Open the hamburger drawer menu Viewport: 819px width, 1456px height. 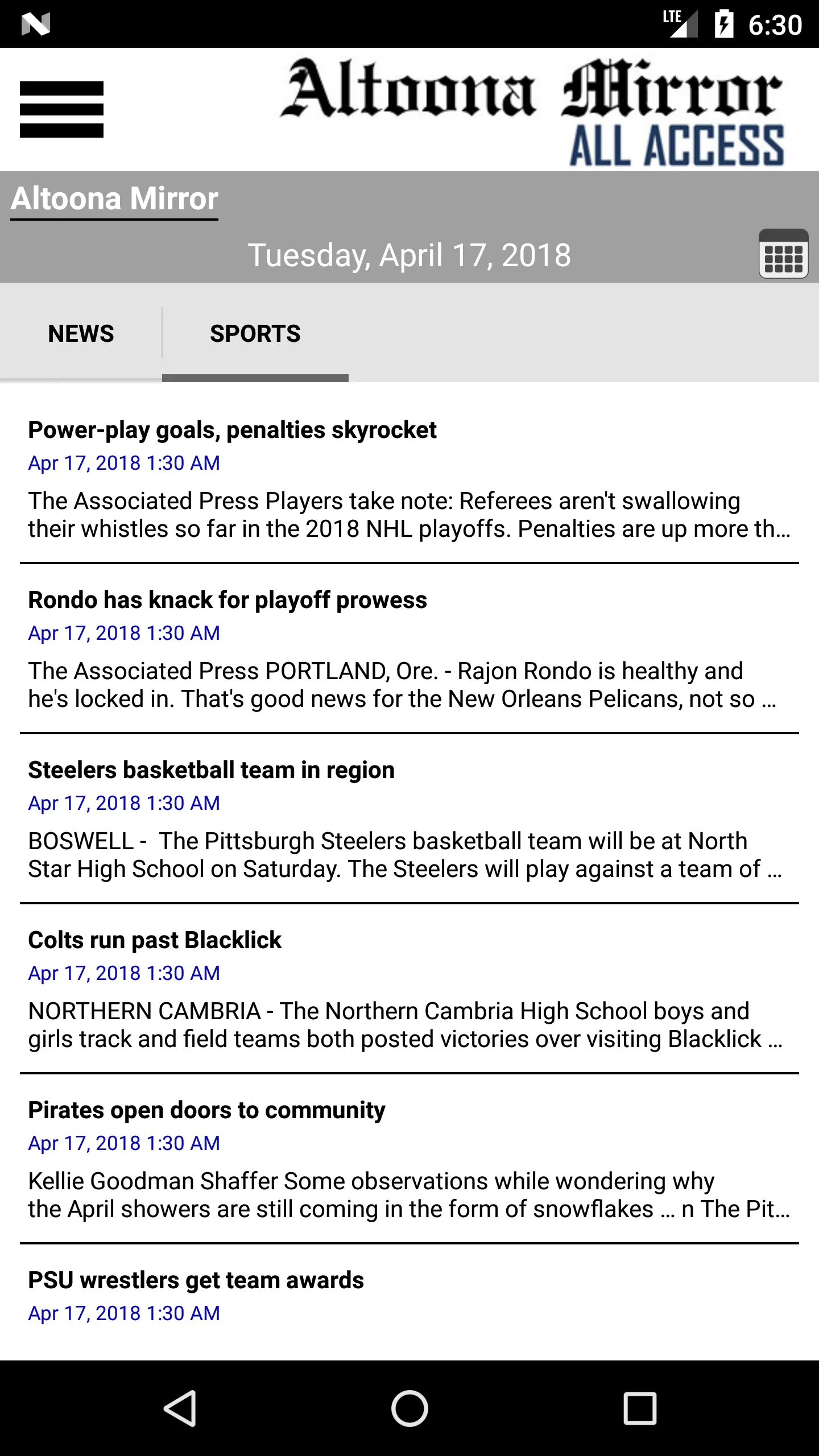(x=61, y=109)
